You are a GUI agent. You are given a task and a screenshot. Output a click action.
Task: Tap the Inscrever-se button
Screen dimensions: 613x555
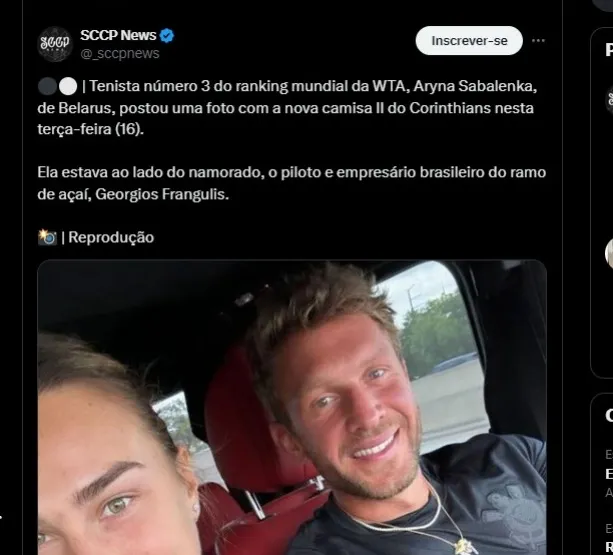(469, 41)
